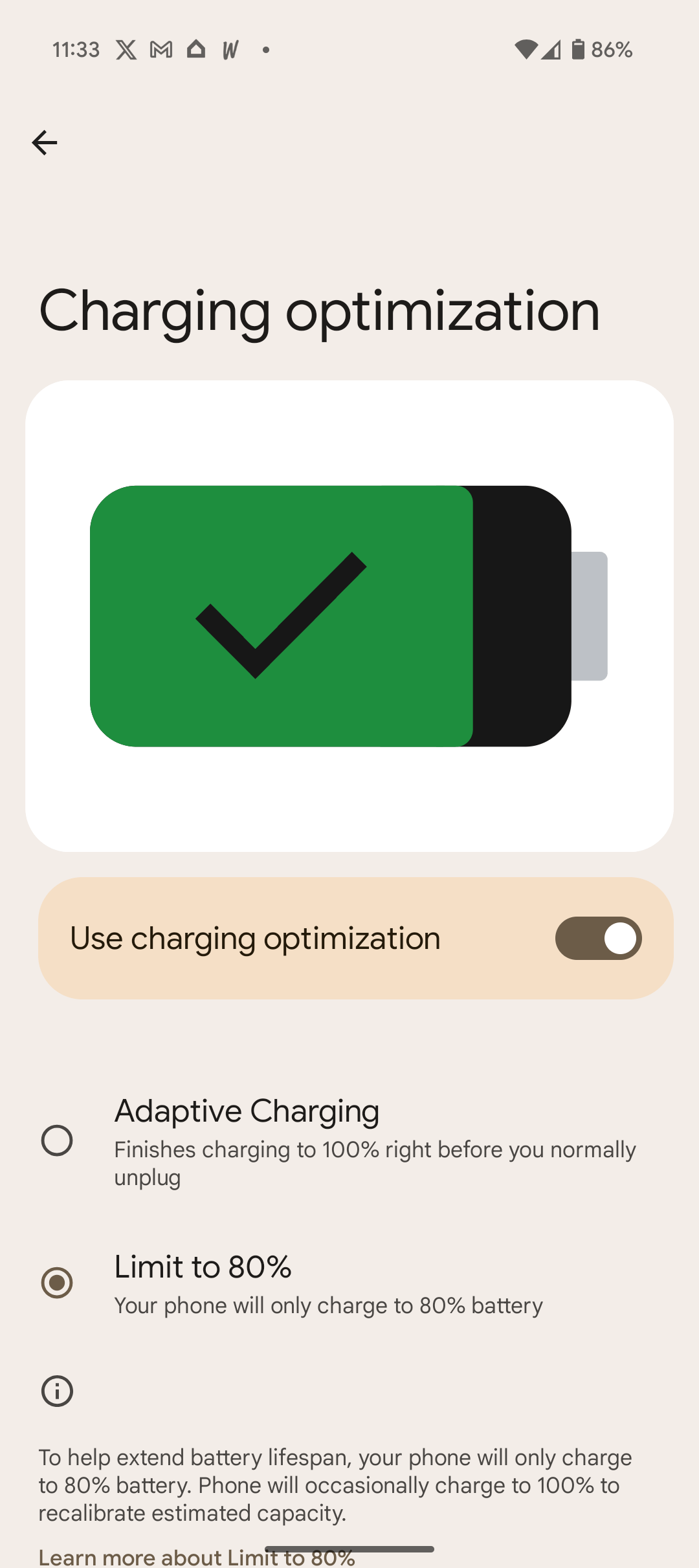Tap the X notification icon in status bar
The image size is (699, 1568).
pos(126,49)
